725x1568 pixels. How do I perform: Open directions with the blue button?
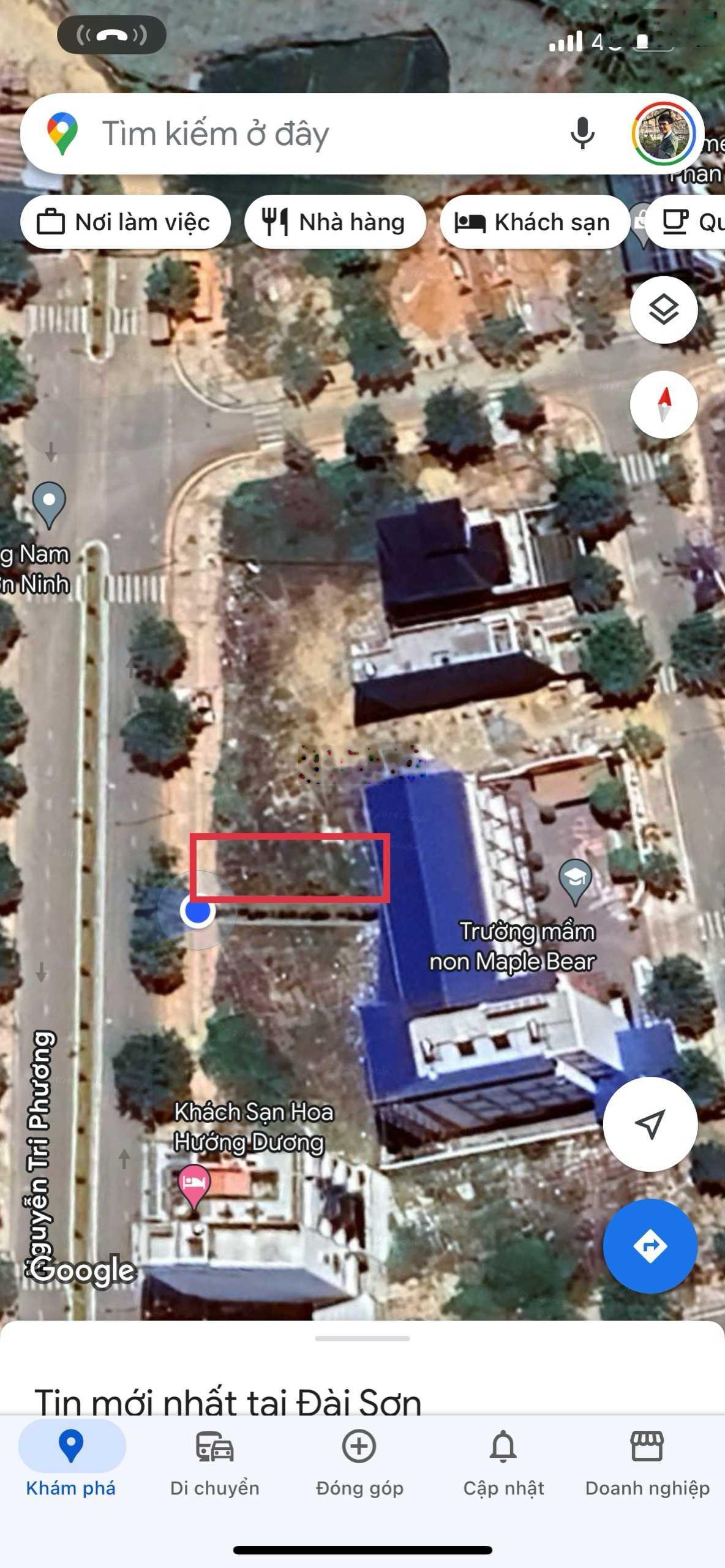(650, 1246)
